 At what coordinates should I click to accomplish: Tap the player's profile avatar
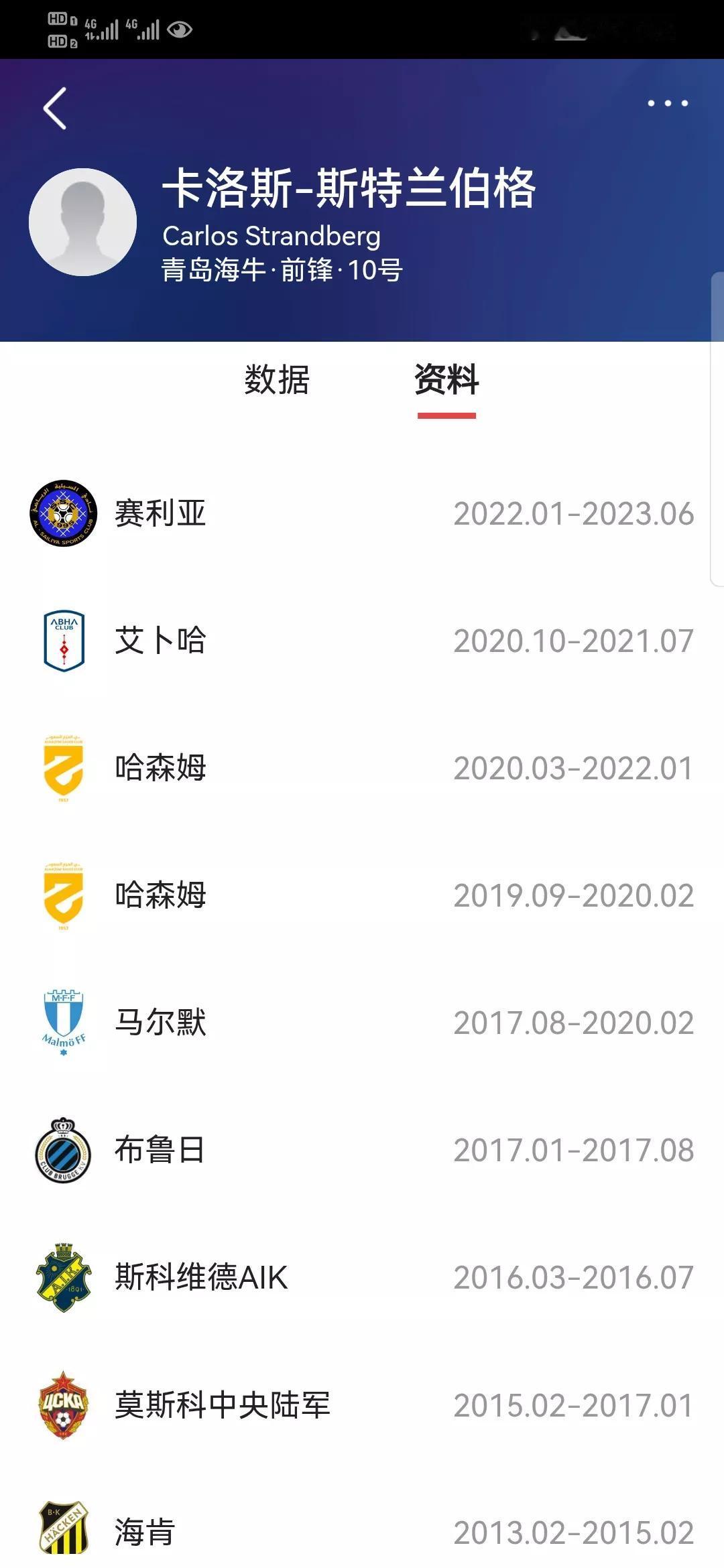[x=83, y=222]
